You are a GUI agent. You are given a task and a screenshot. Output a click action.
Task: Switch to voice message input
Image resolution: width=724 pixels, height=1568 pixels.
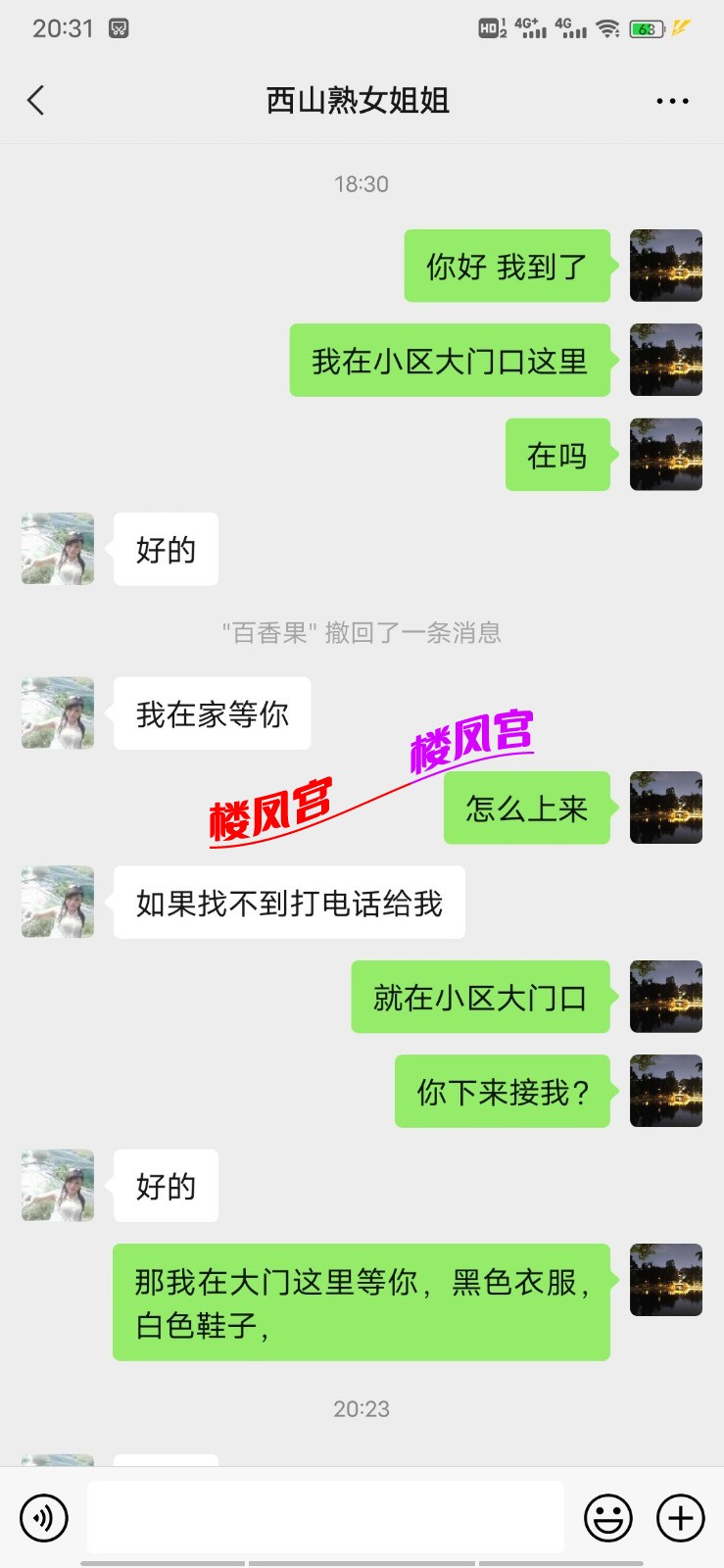tap(44, 1518)
